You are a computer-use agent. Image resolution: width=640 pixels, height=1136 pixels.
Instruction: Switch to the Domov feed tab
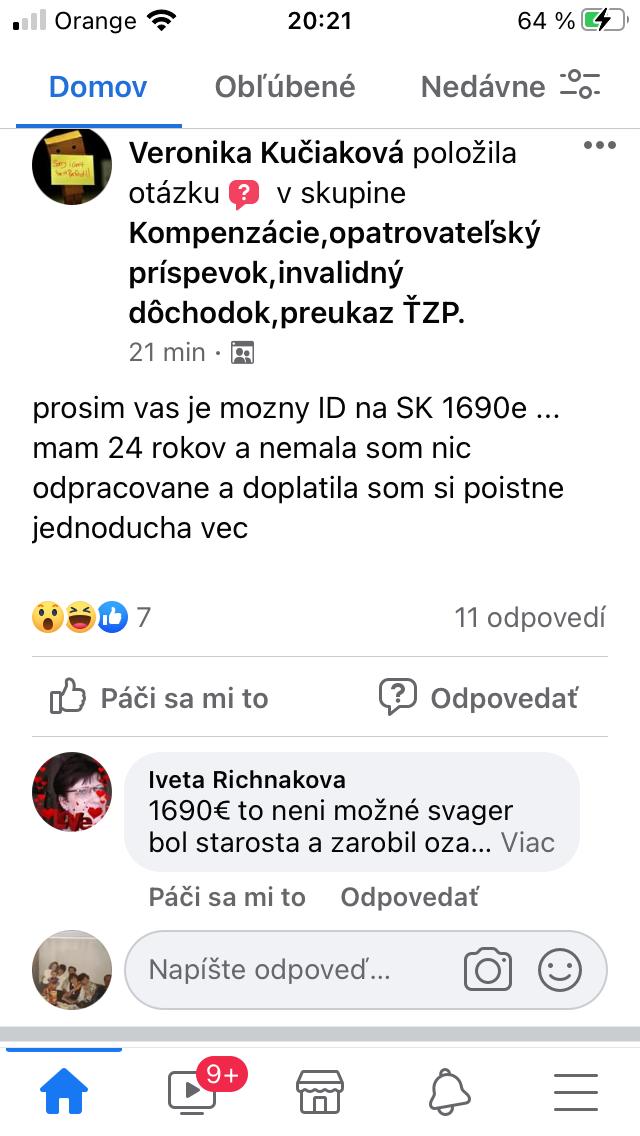[x=98, y=87]
